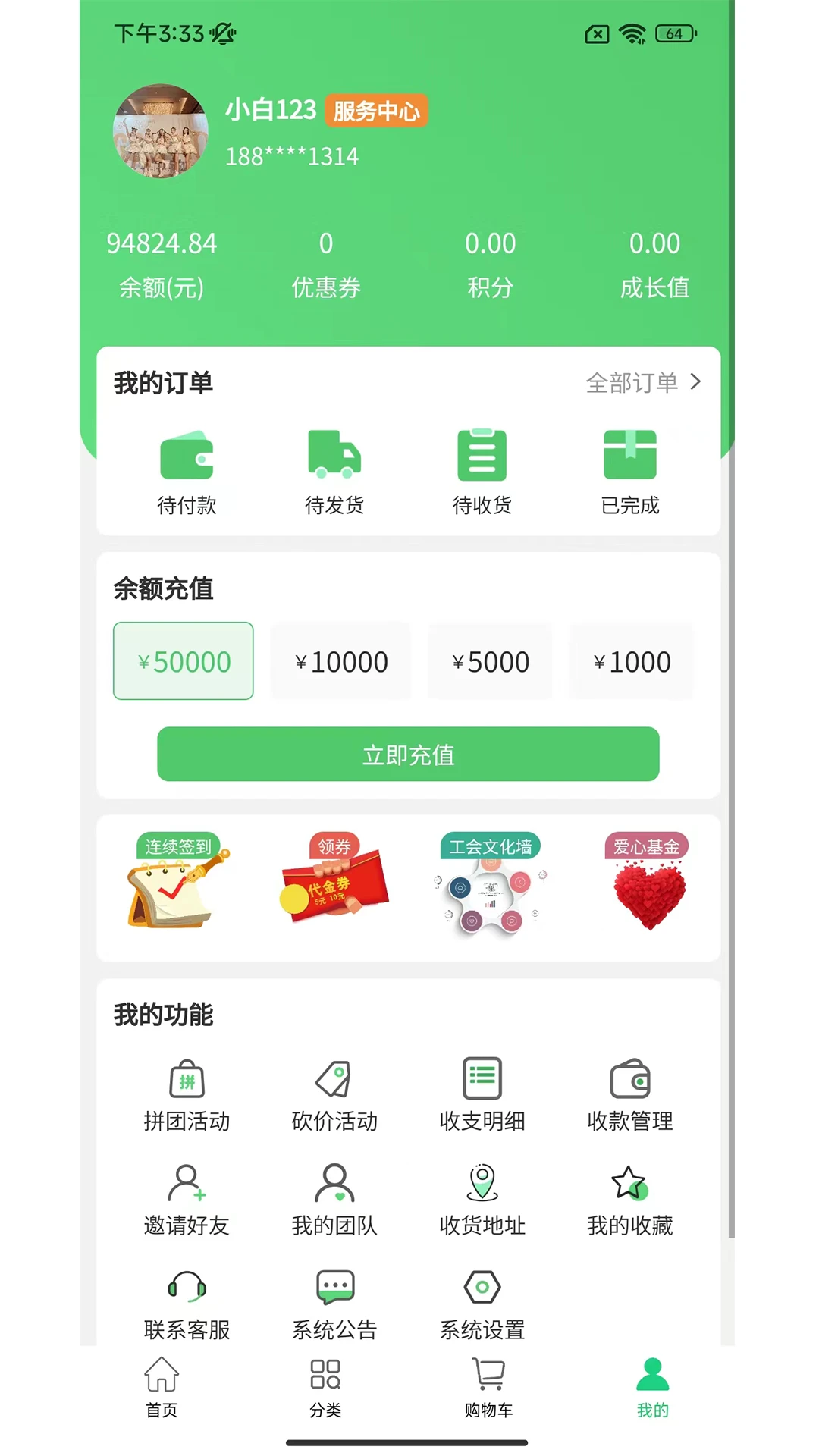Image resolution: width=819 pixels, height=1456 pixels.
Task: Switch to the 首页 home tab
Action: click(x=162, y=1387)
